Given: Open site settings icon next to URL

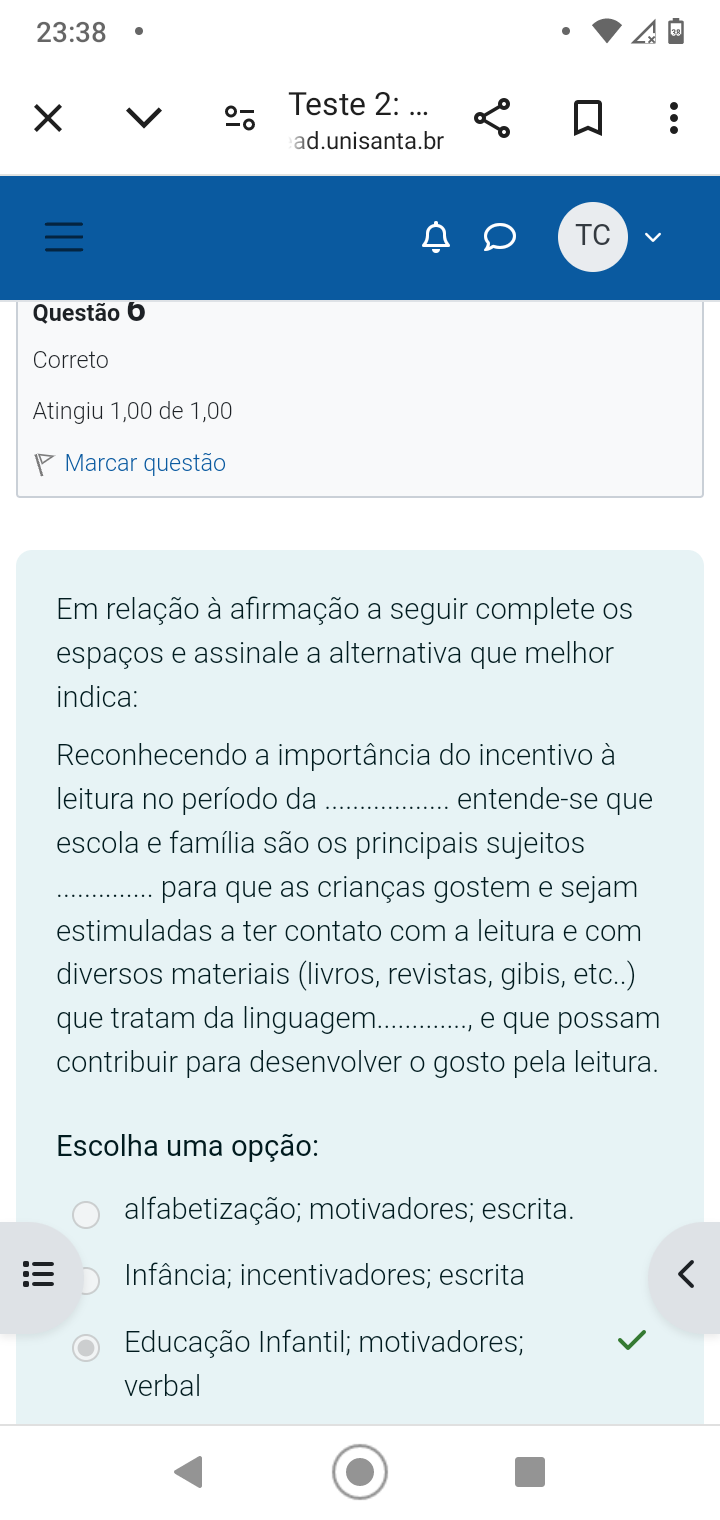Looking at the screenshot, I should click(240, 119).
